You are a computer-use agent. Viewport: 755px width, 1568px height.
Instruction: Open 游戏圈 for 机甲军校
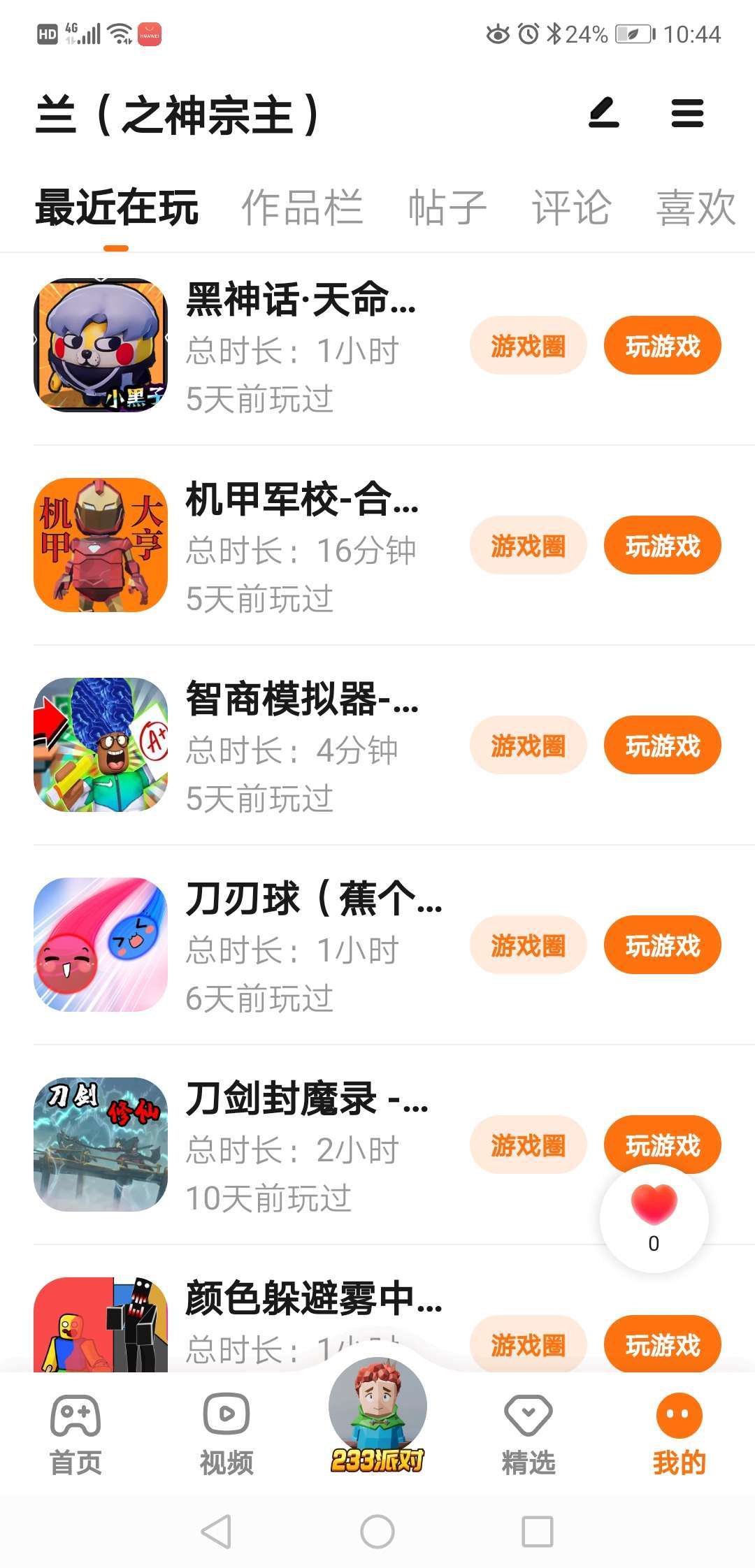click(x=528, y=546)
